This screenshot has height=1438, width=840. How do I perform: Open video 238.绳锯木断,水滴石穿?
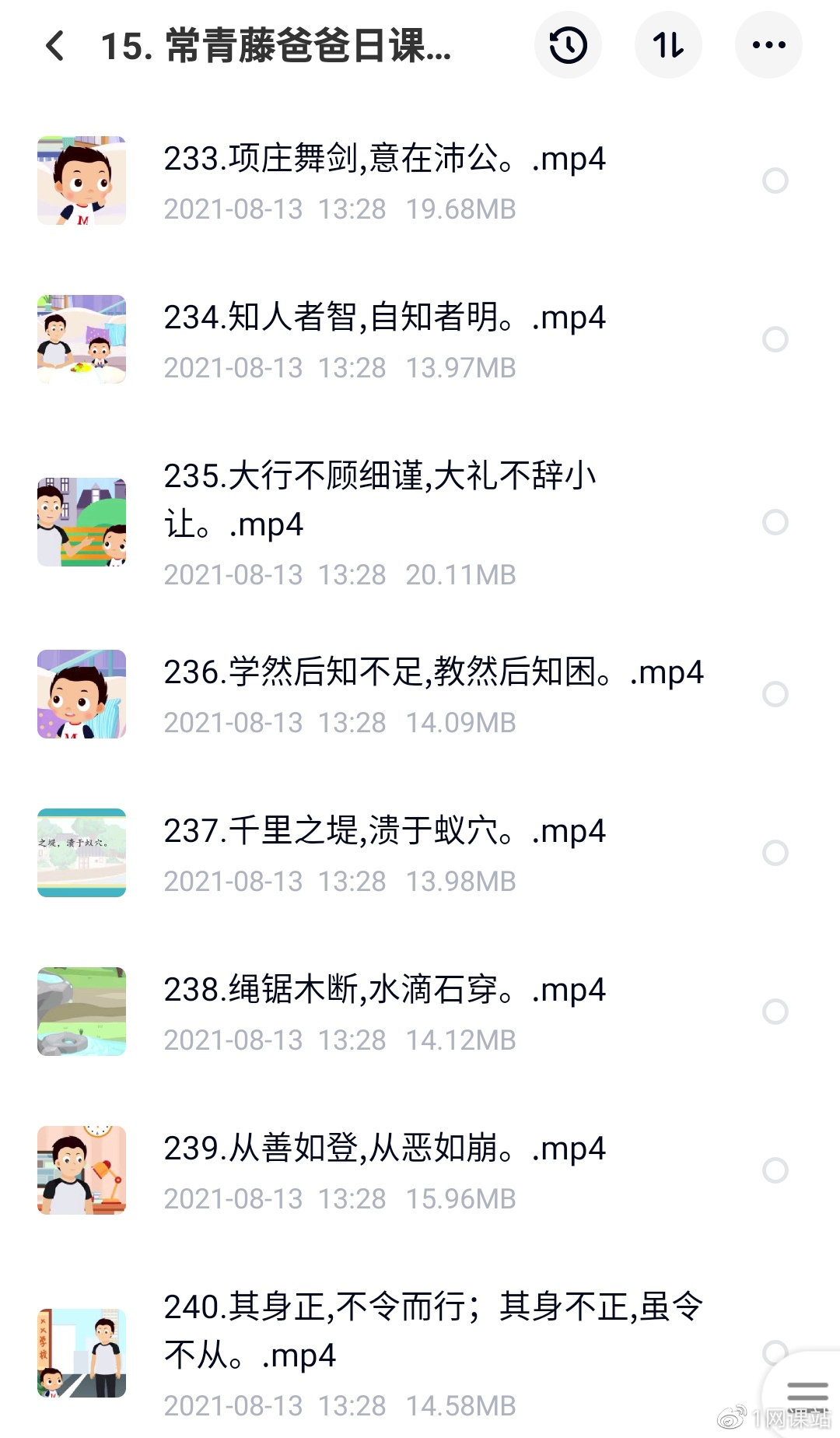(x=384, y=991)
